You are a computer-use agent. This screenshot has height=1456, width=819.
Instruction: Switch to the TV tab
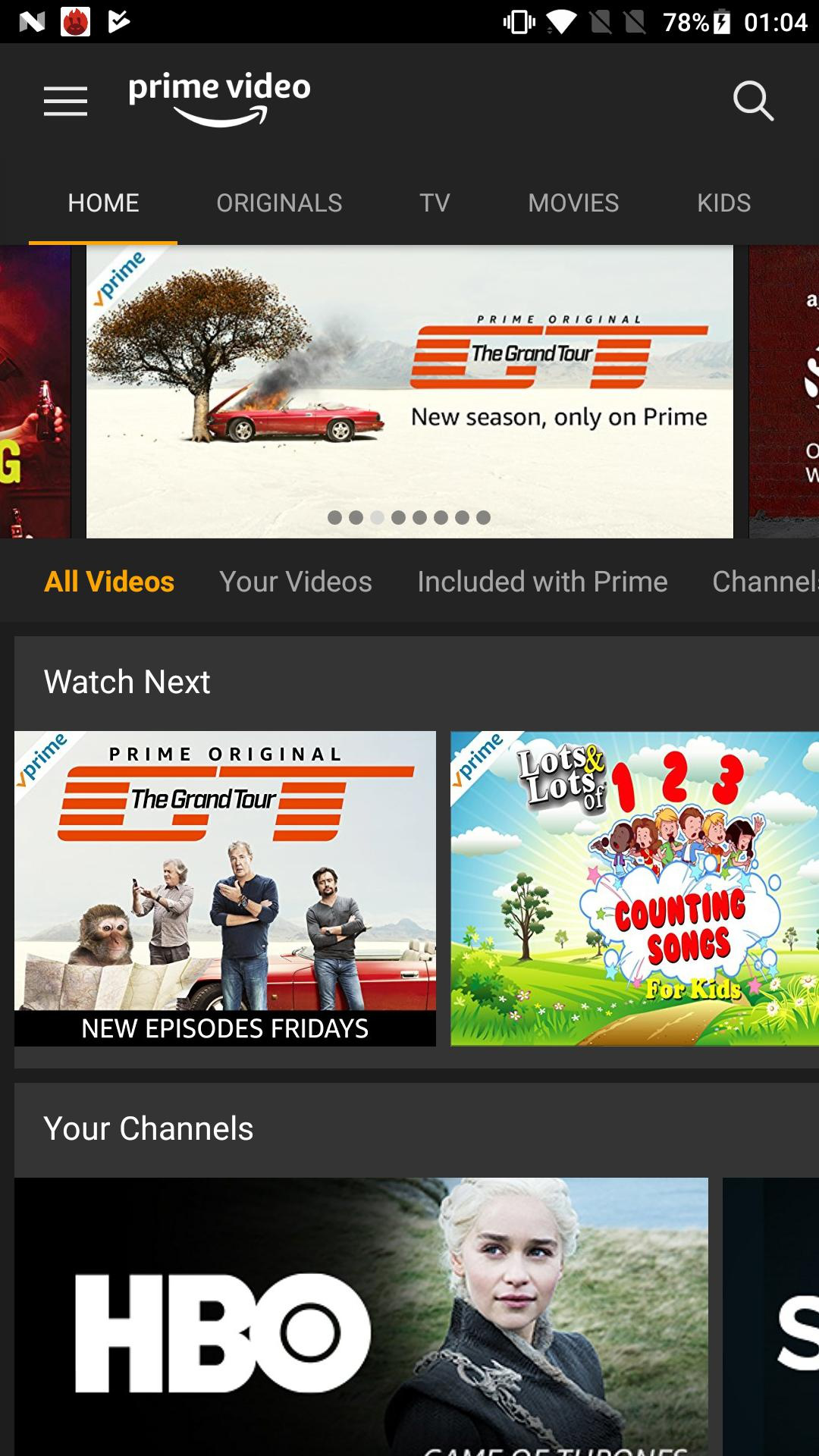(435, 202)
